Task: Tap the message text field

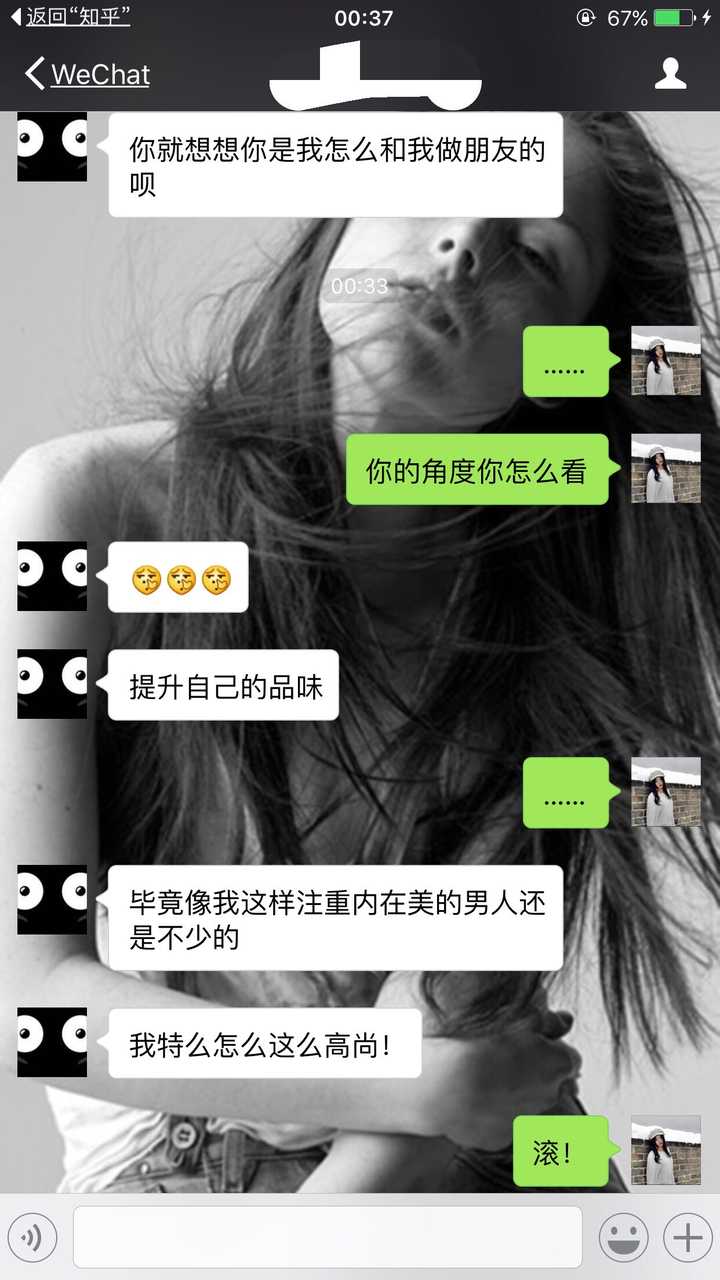Action: tap(328, 1237)
